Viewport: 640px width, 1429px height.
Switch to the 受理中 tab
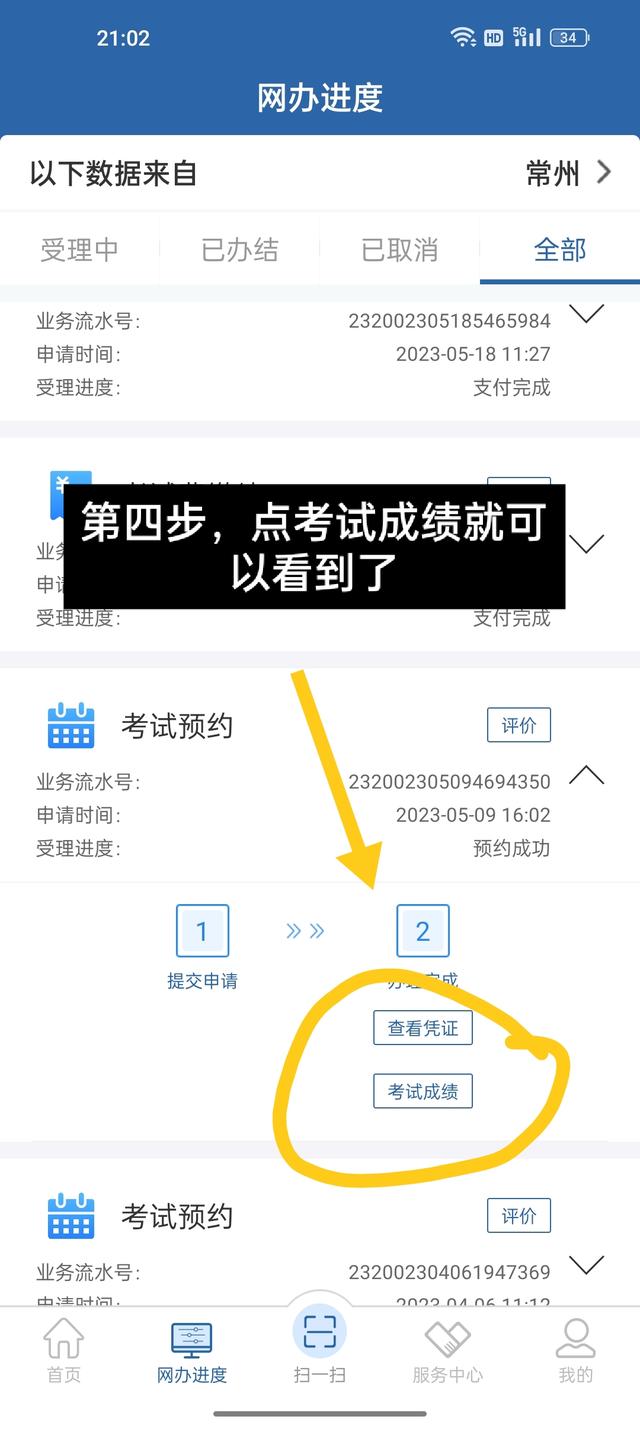point(80,250)
